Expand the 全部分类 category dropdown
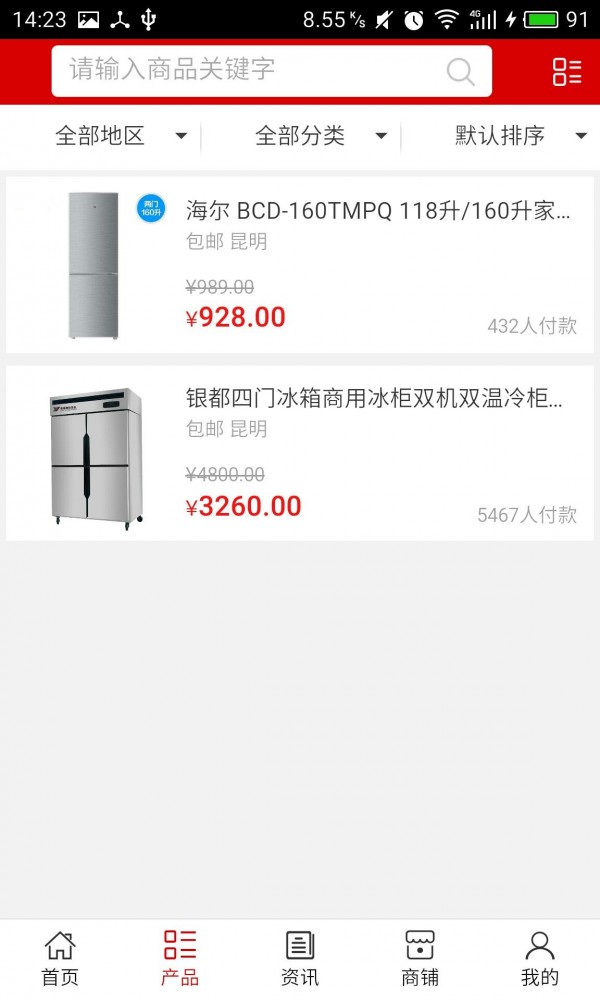Screen dimensions: 600x1000 click(320, 136)
